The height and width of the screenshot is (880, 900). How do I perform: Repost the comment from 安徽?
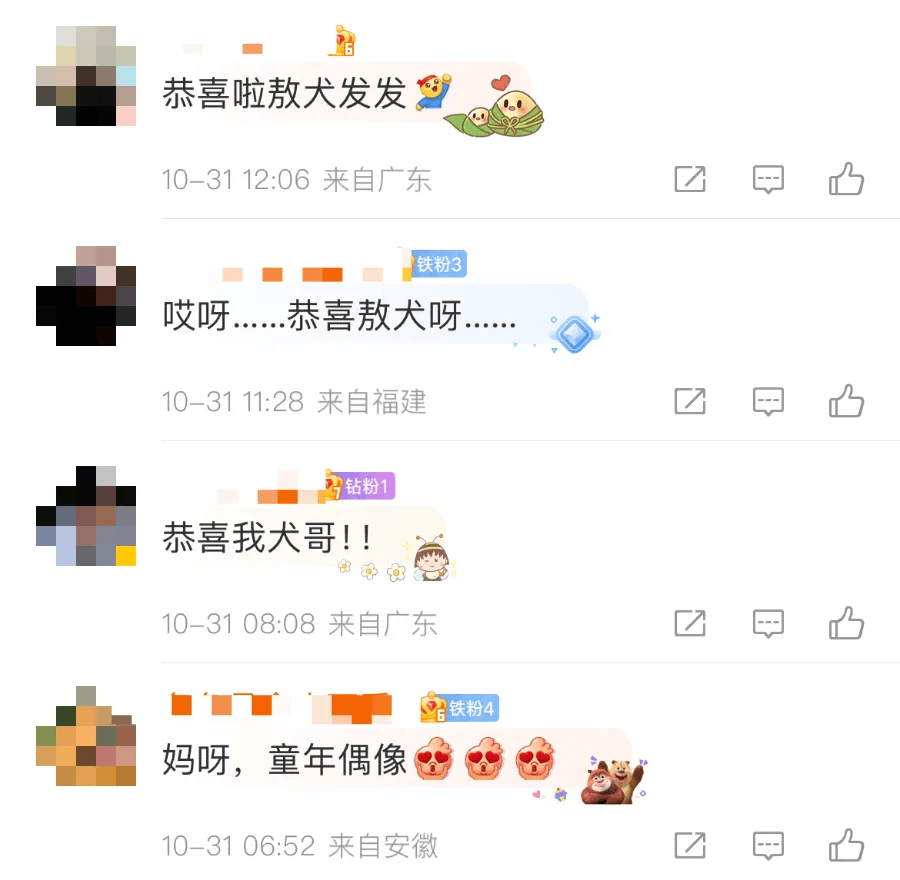(690, 846)
